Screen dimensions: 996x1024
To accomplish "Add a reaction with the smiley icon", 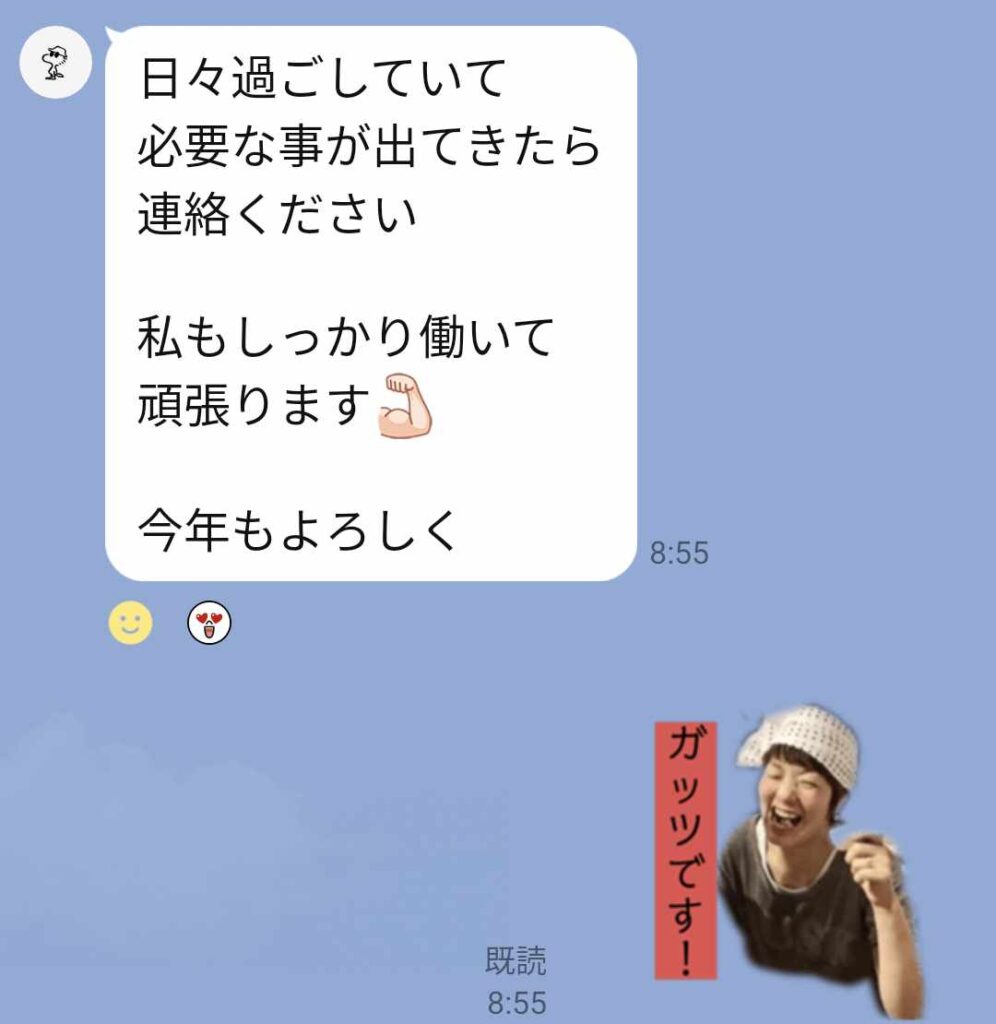I will (130, 625).
